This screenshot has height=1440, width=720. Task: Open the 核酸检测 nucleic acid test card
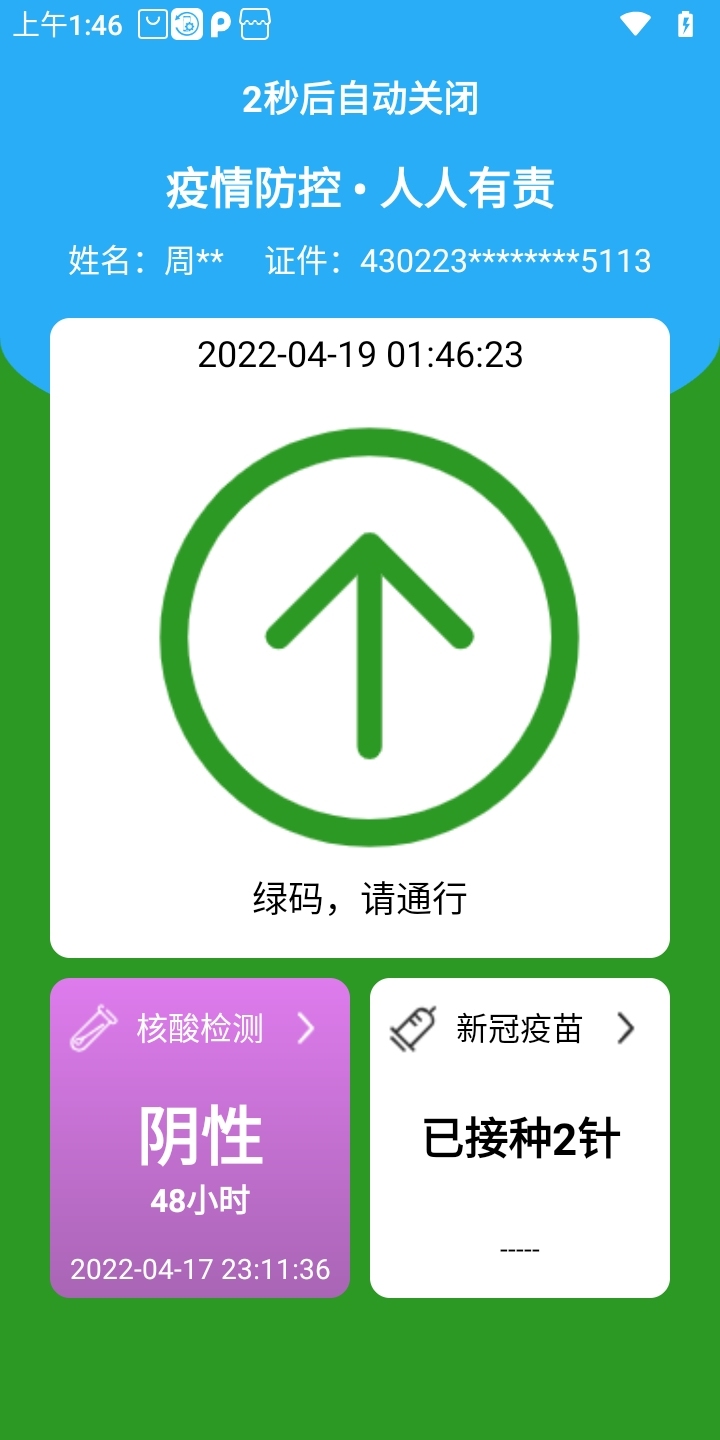[200, 1138]
